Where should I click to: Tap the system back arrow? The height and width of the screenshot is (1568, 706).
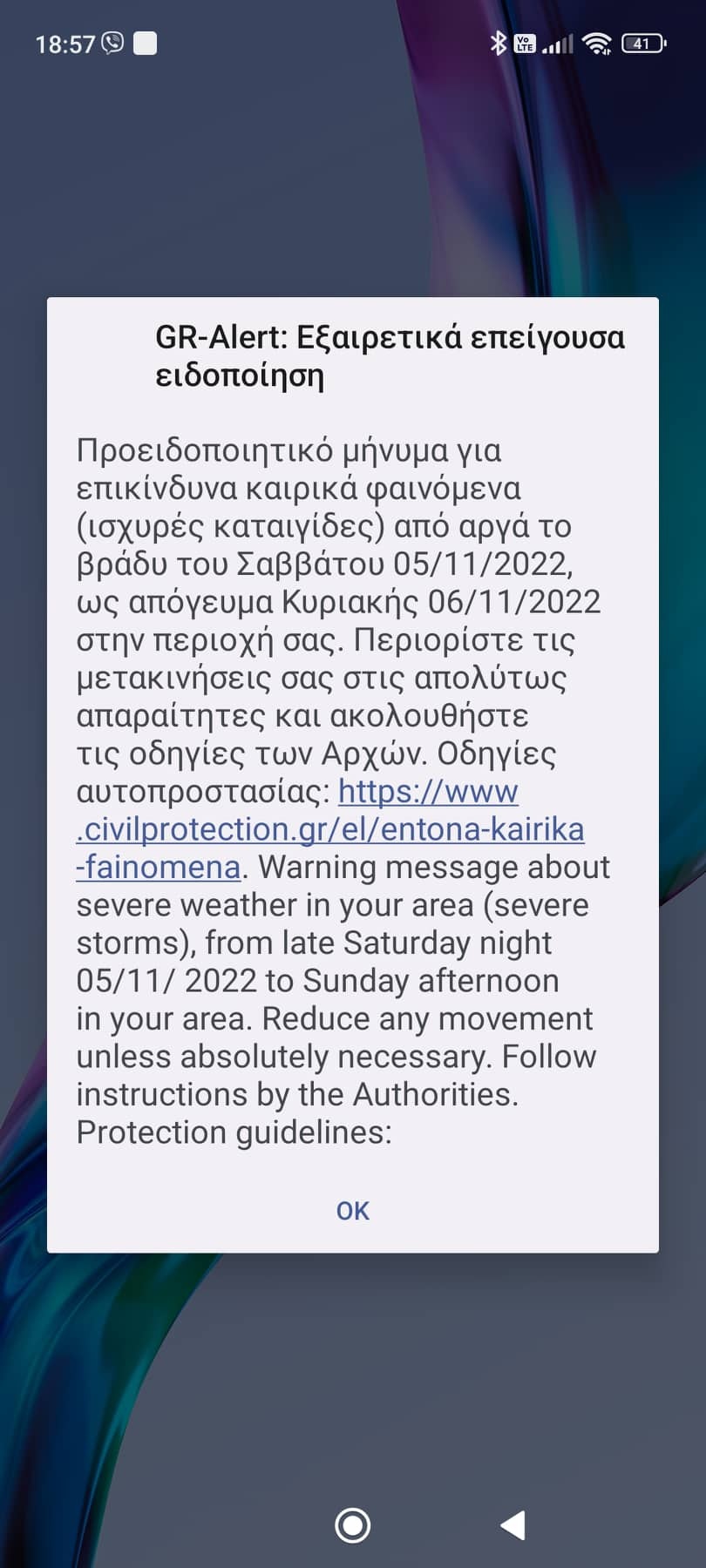pyautogui.click(x=513, y=1524)
